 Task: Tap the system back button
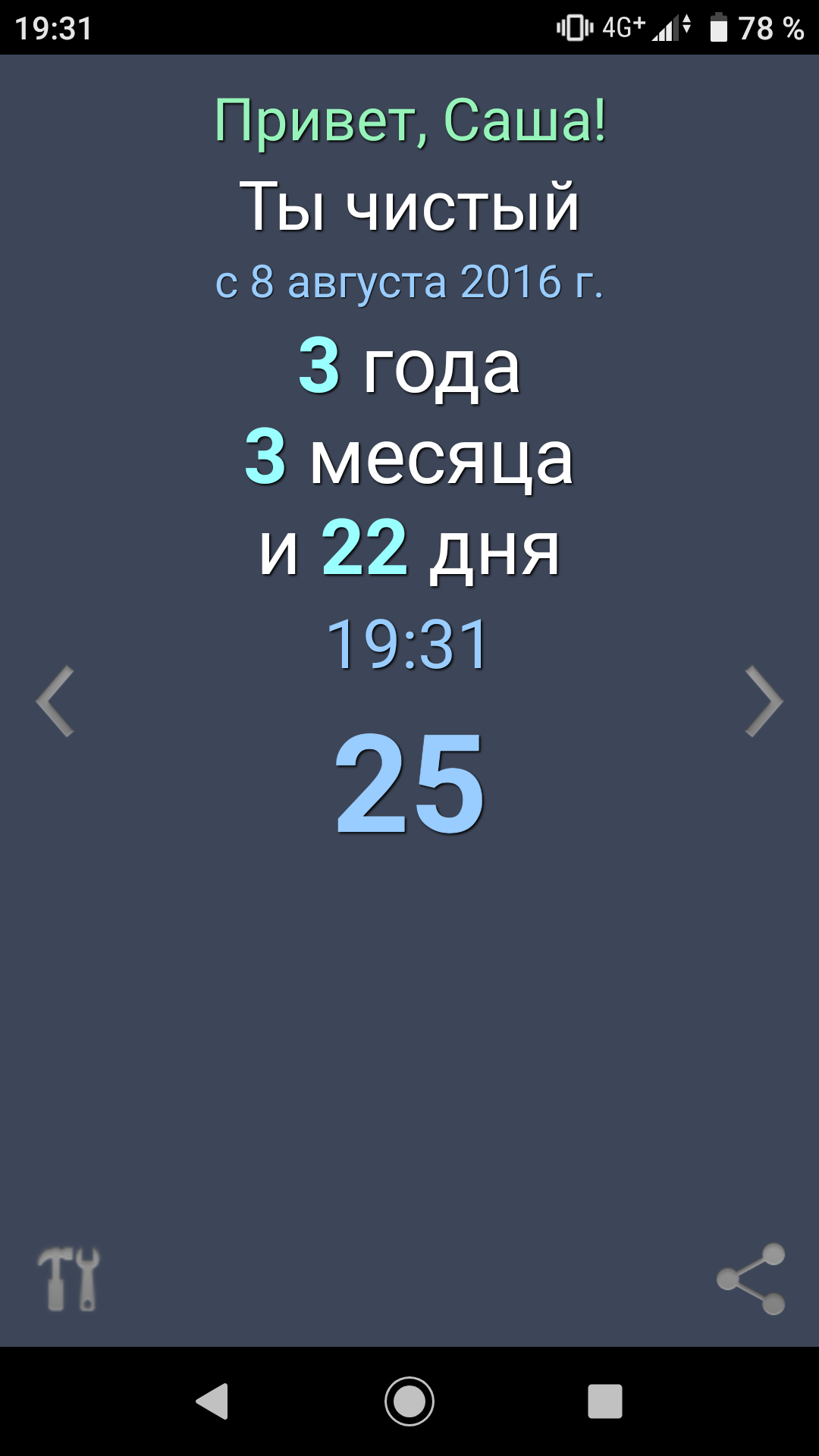click(213, 1401)
